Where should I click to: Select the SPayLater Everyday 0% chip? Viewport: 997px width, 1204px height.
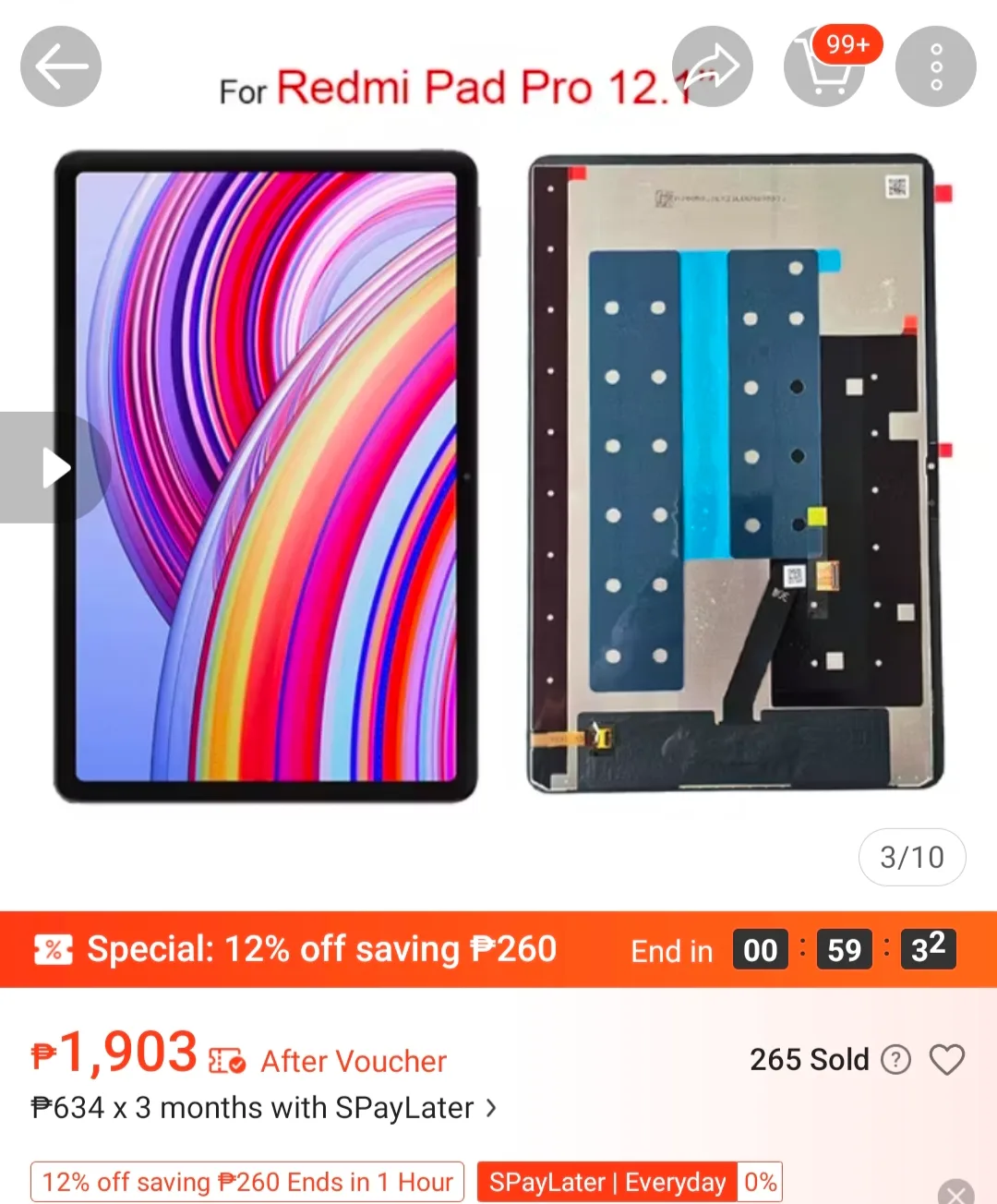tap(630, 1182)
